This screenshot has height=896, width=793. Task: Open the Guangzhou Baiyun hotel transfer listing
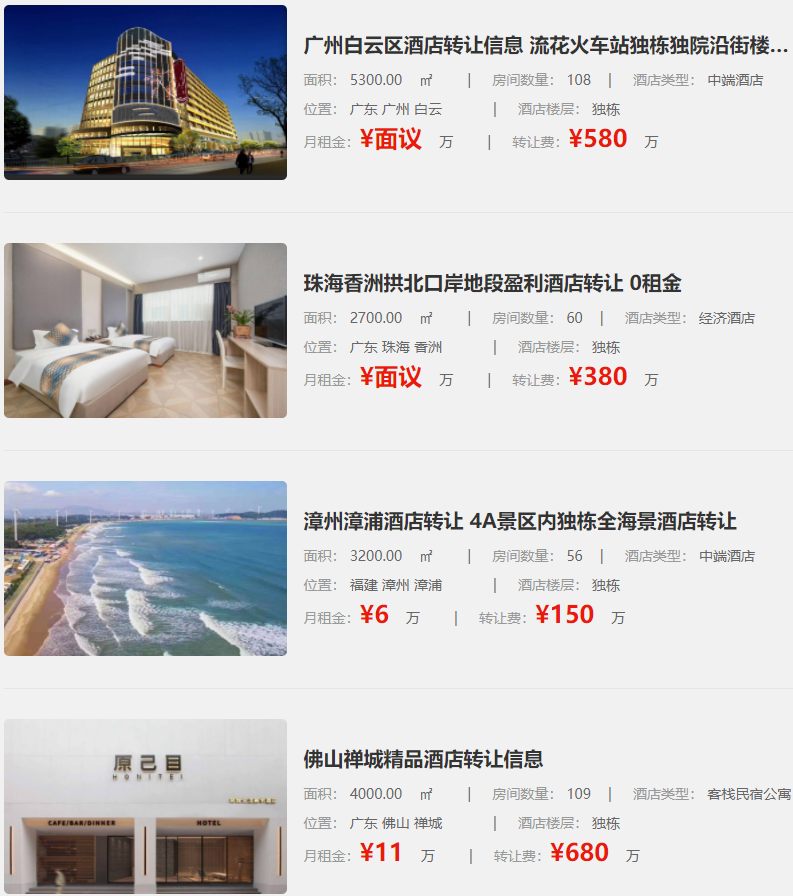tap(545, 46)
